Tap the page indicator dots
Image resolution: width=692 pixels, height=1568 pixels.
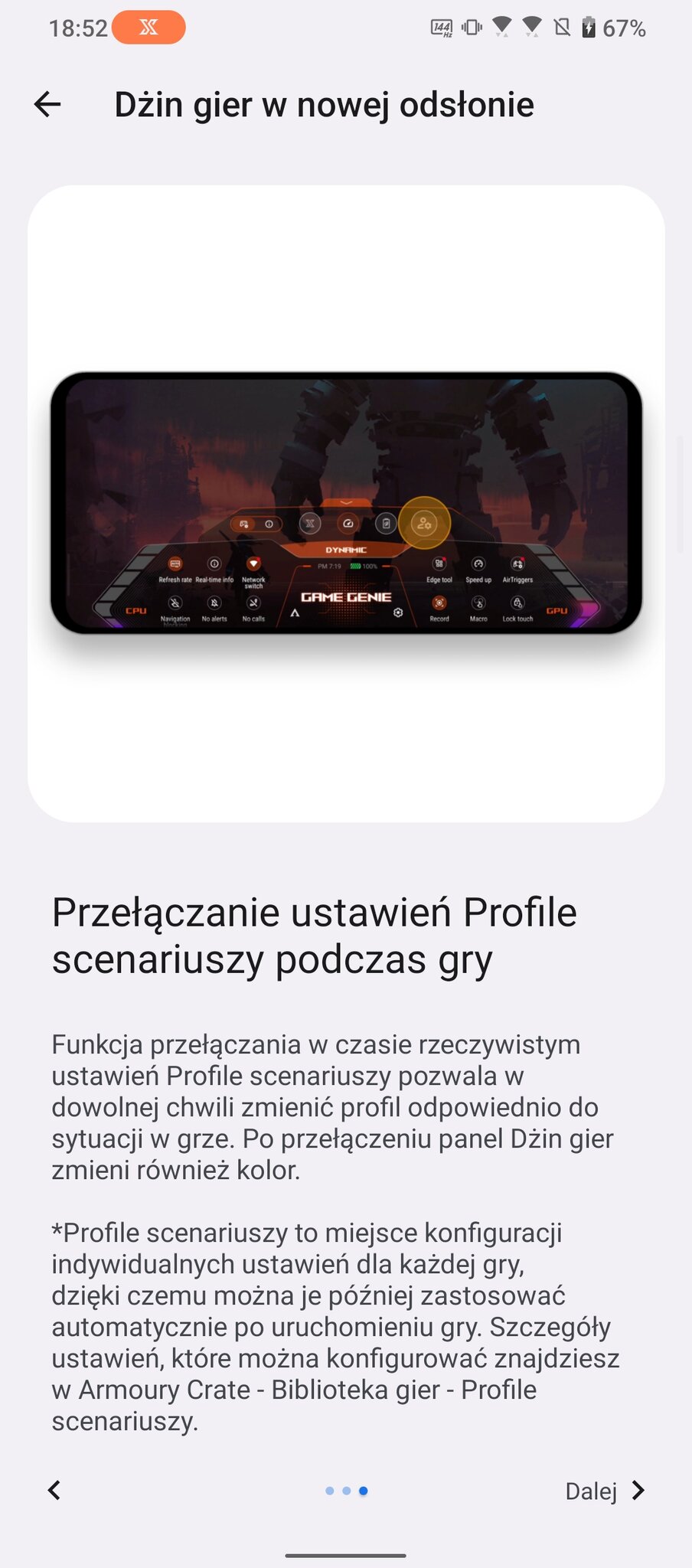point(346,1491)
